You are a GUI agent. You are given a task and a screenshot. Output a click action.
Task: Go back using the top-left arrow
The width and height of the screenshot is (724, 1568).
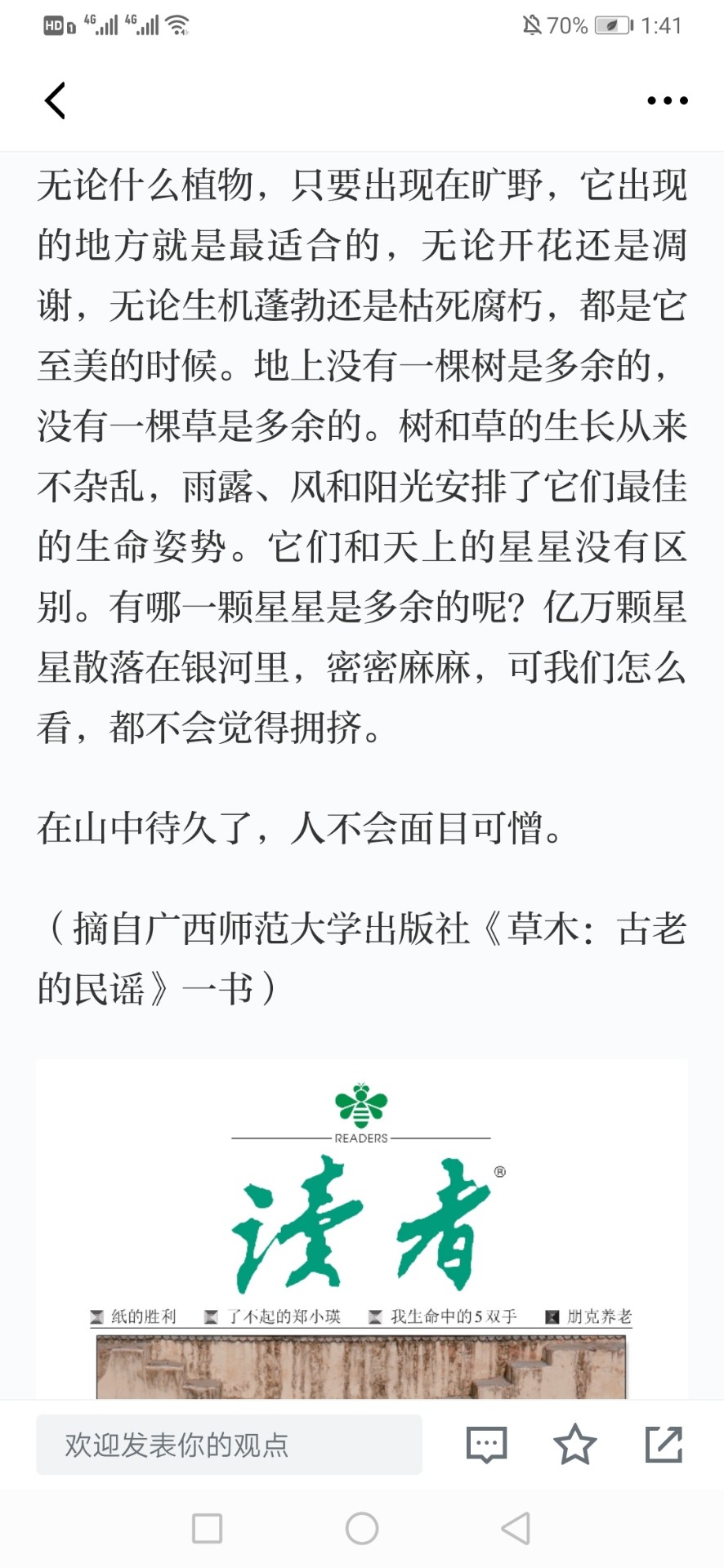tap(55, 101)
